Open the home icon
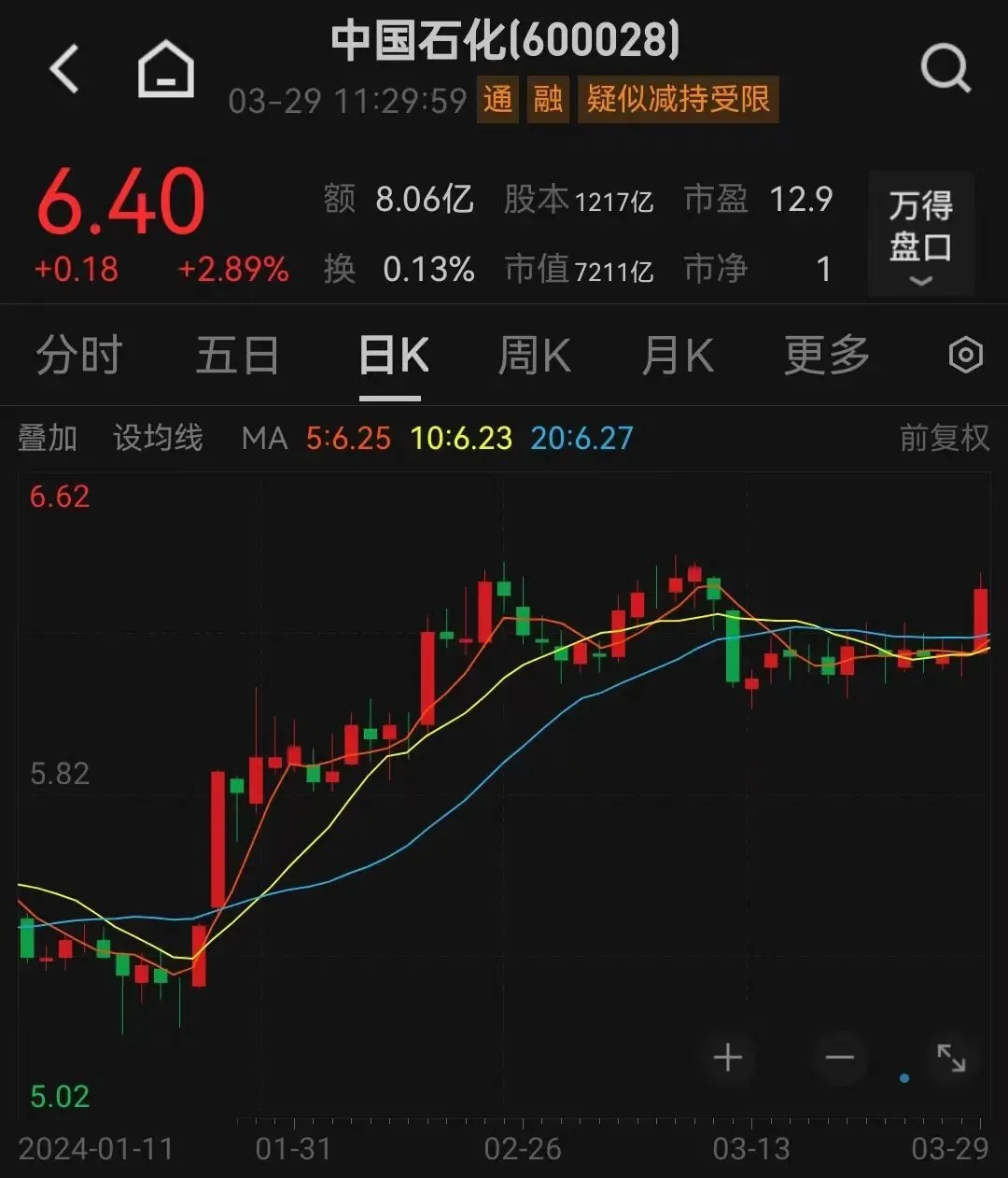 coord(166,71)
